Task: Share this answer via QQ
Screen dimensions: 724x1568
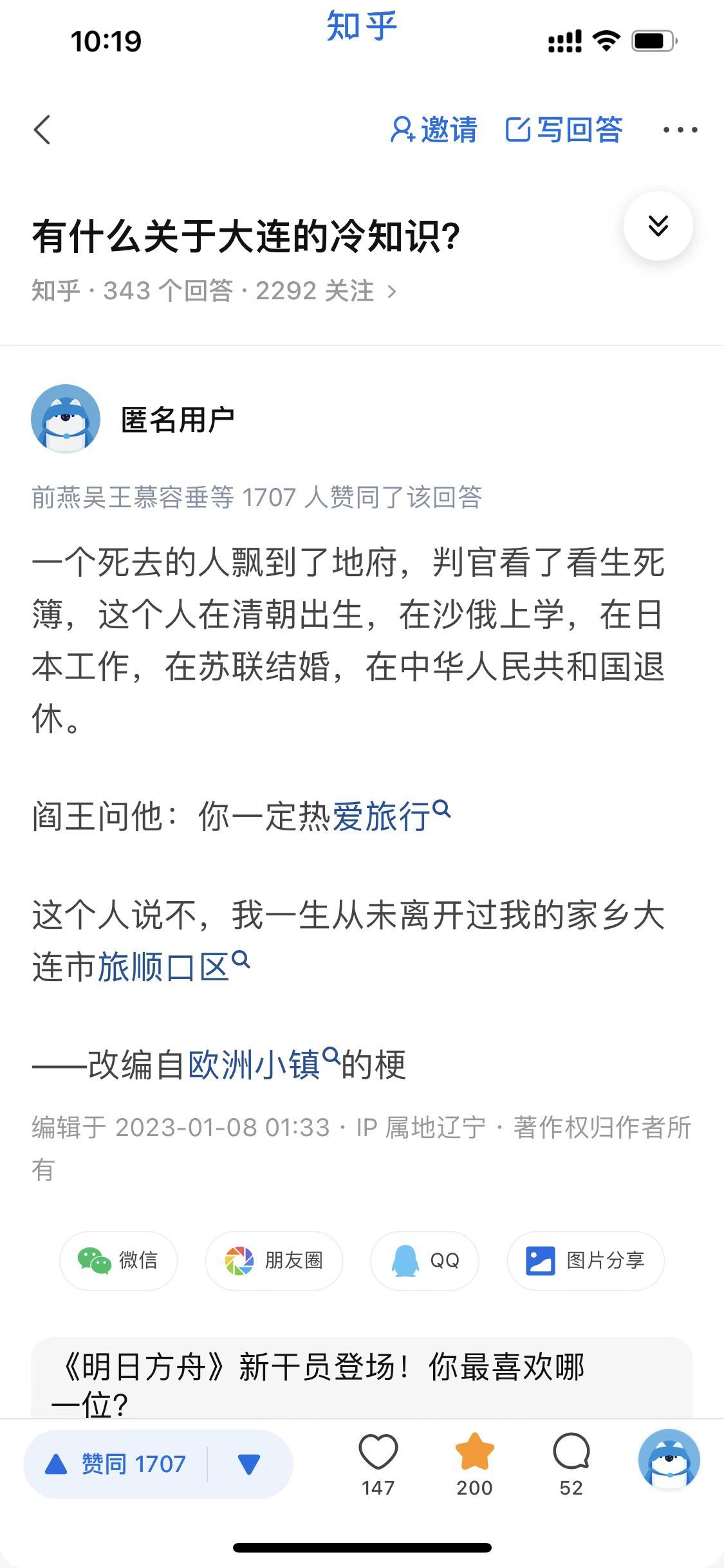Action: 425,1260
